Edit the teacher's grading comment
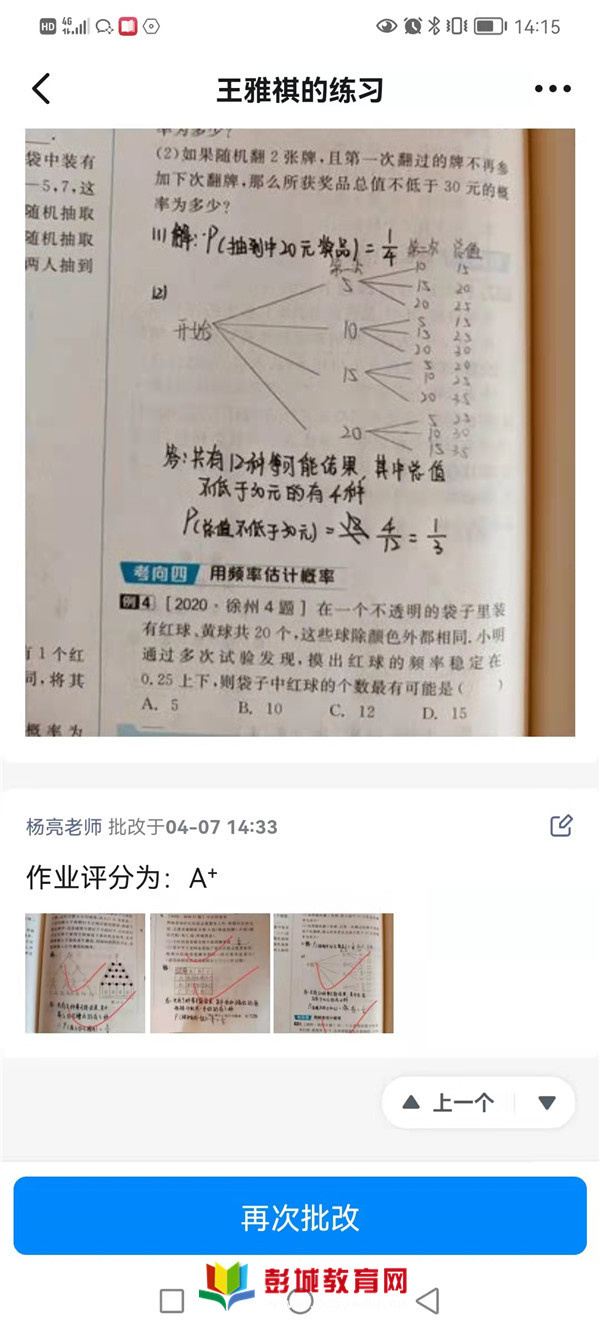This screenshot has height=1333, width=600. tap(561, 826)
